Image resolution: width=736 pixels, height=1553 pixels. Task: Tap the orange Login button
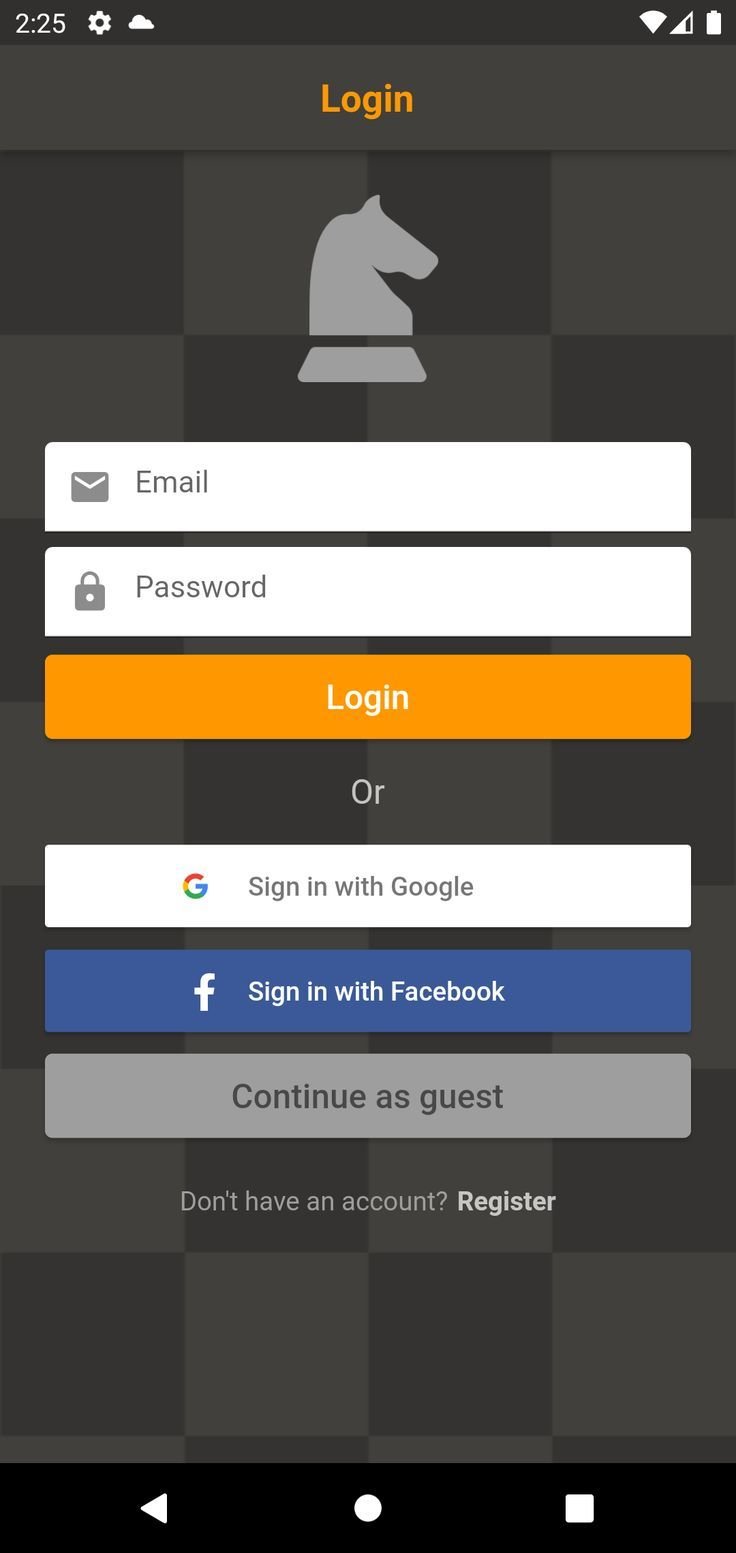368,697
